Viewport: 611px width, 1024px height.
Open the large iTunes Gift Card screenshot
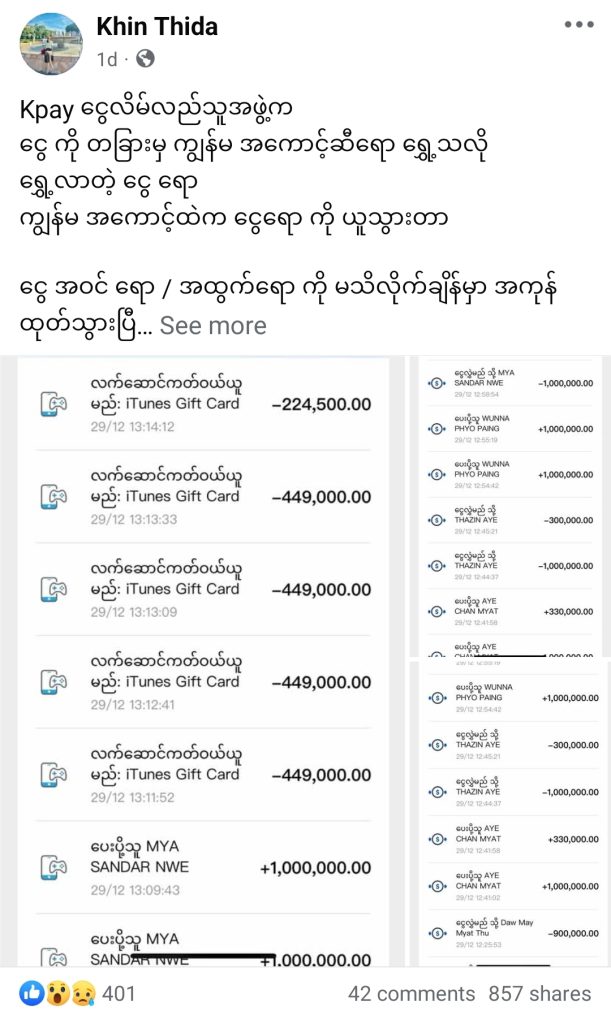point(205,660)
